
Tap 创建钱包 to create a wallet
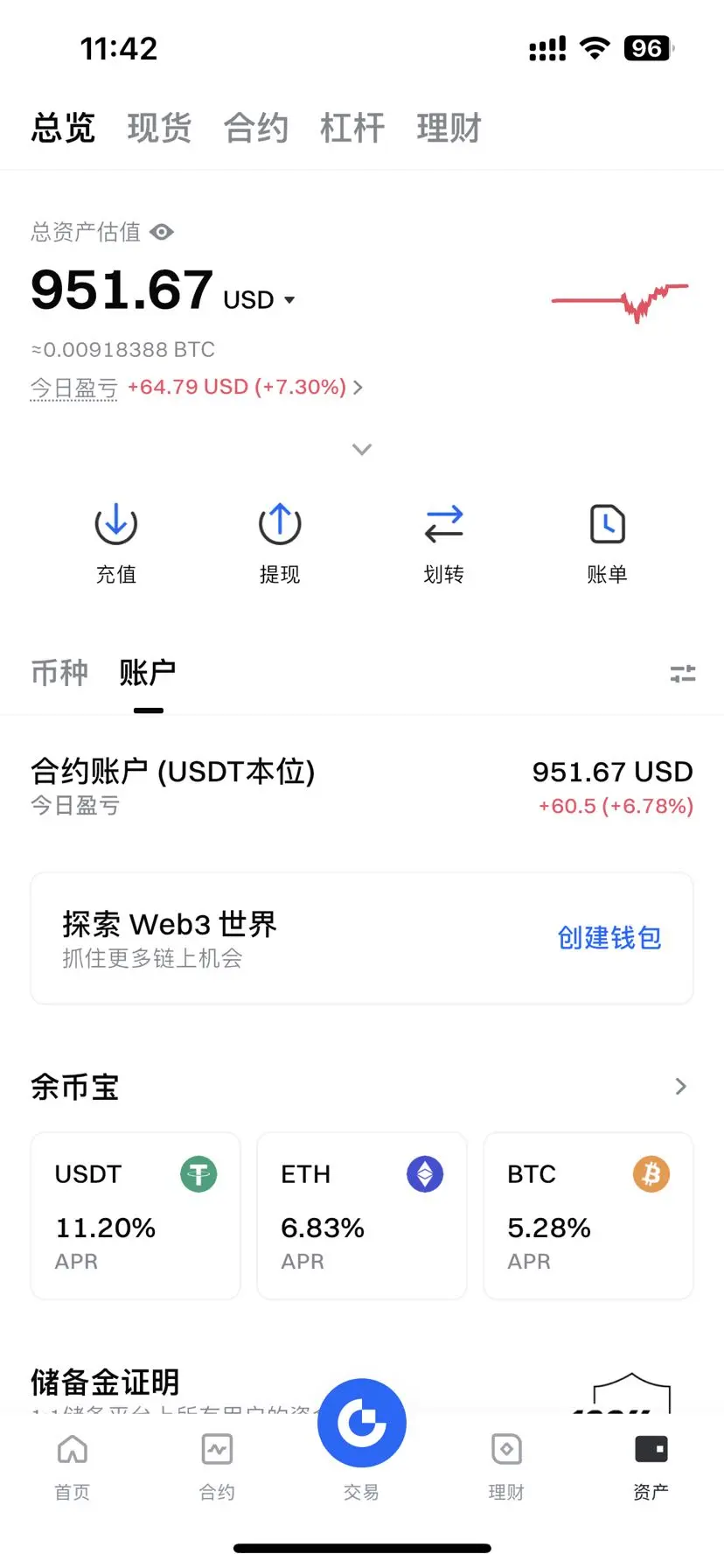[x=609, y=938]
